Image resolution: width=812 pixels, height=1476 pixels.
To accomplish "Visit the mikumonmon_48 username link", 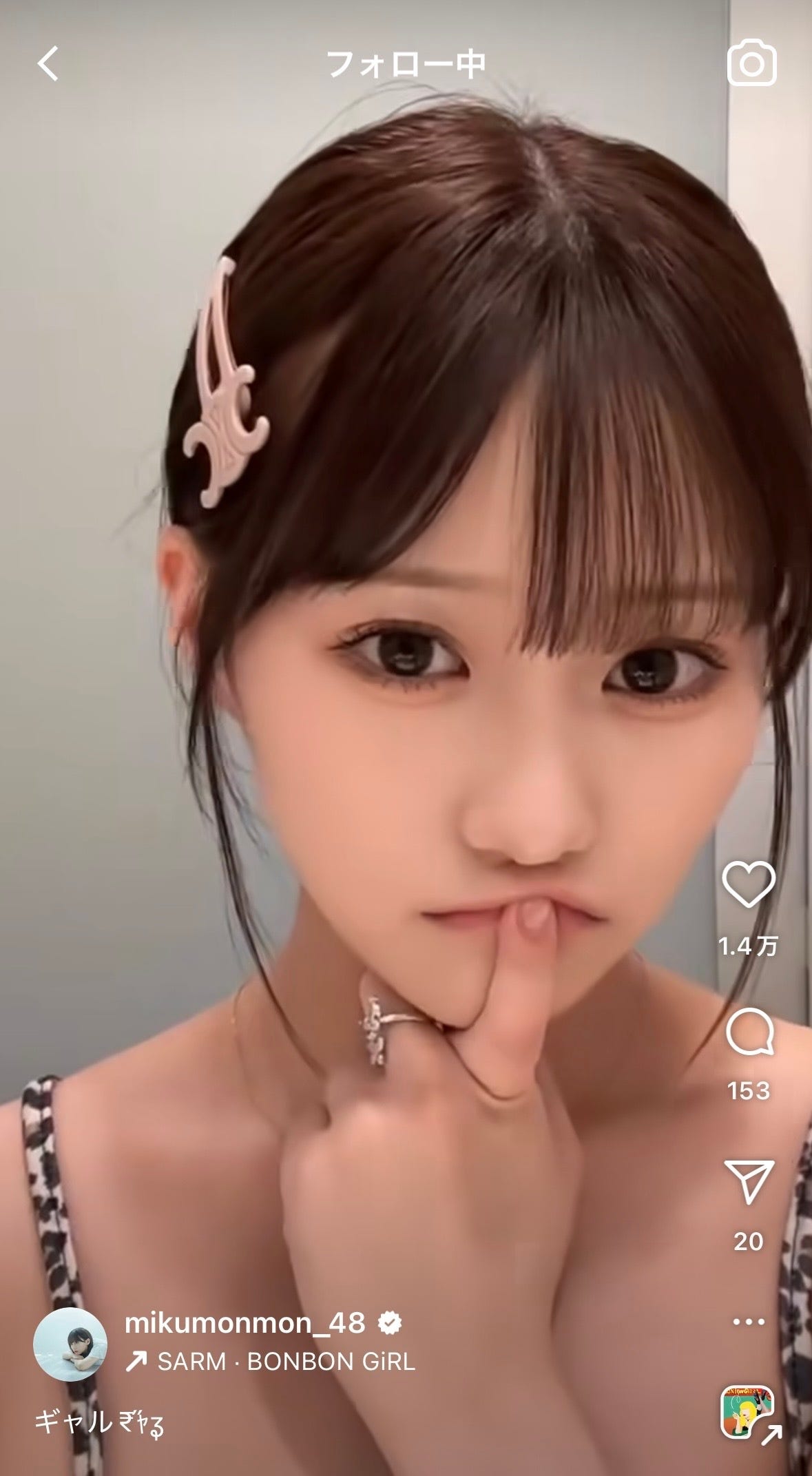I will click(244, 1322).
